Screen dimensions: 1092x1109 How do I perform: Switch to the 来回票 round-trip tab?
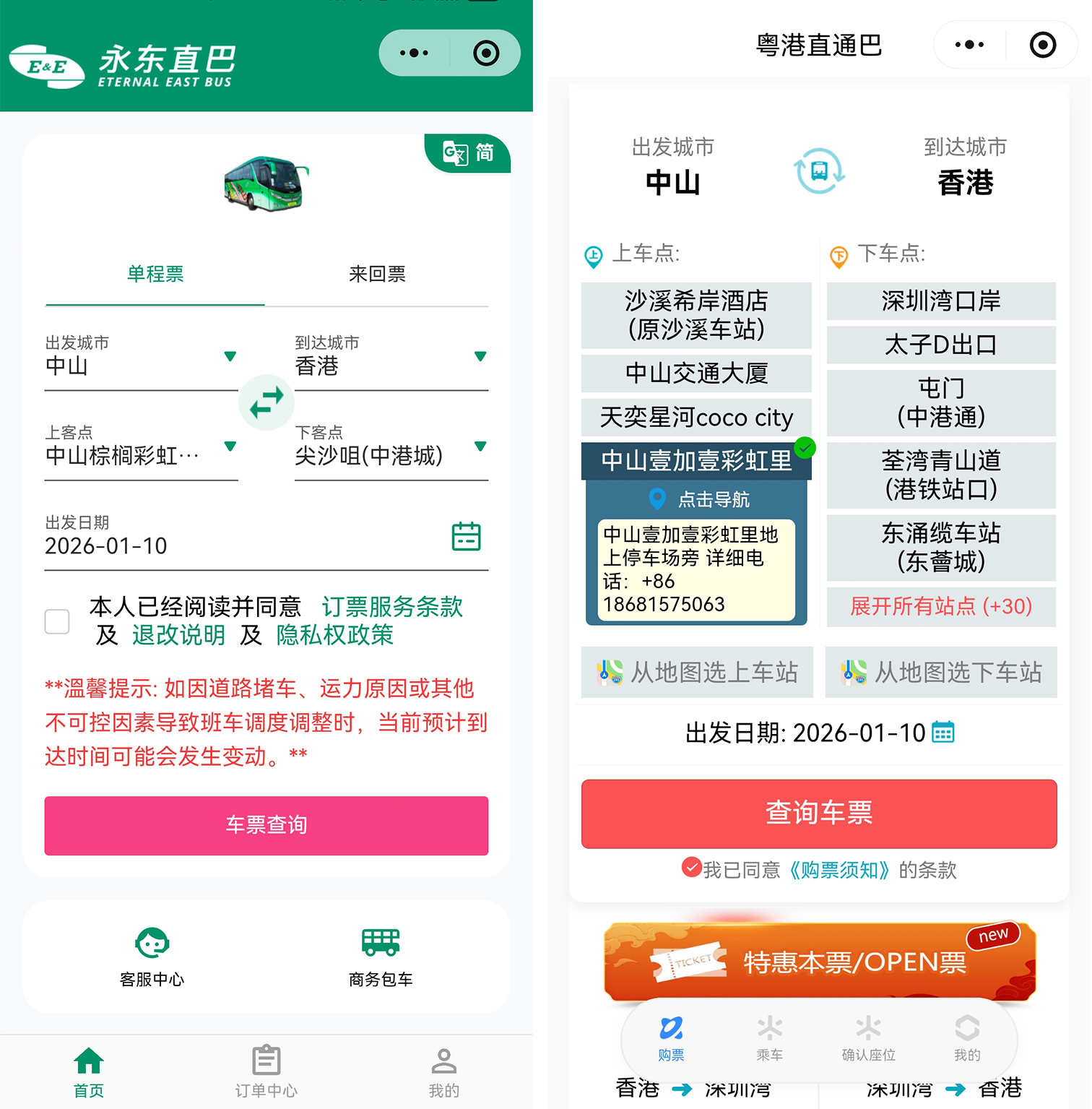[377, 275]
